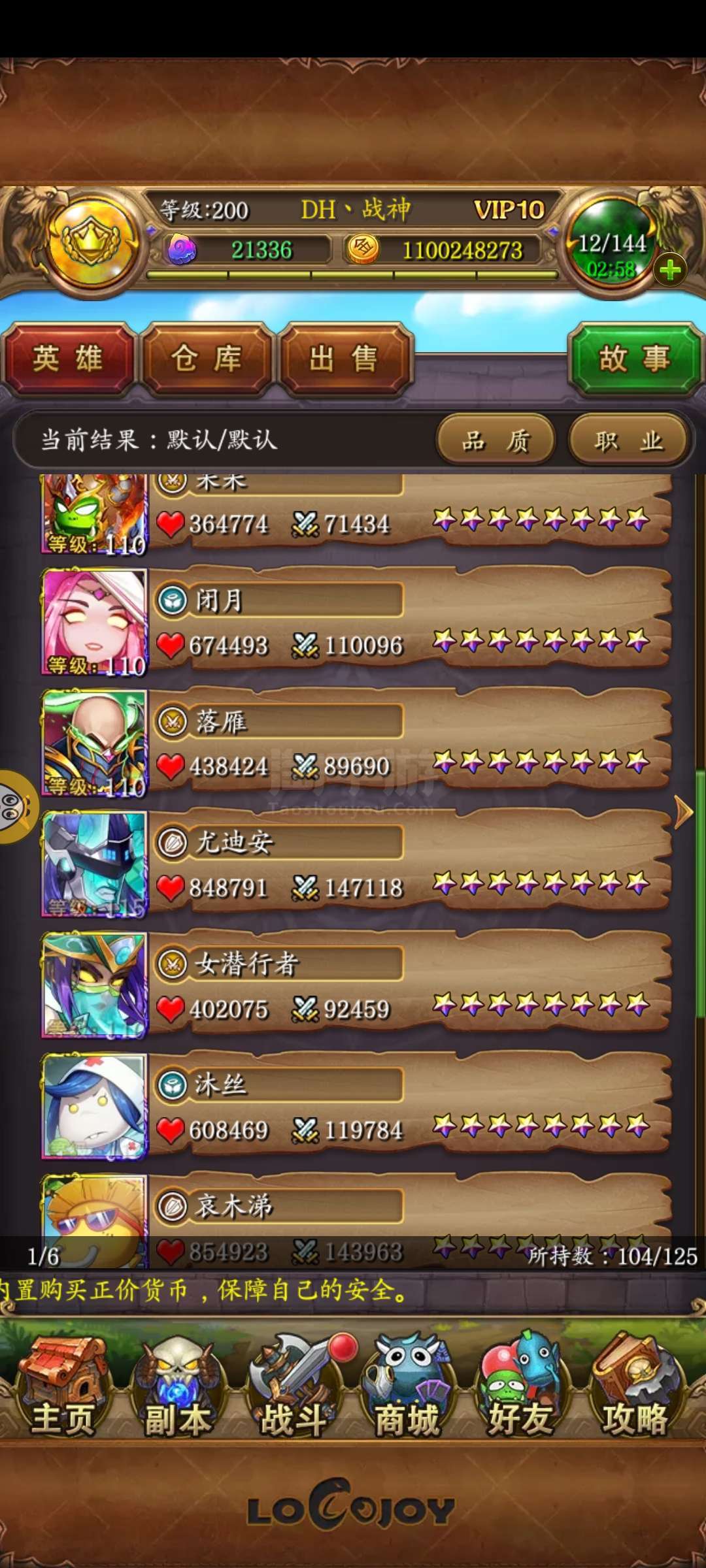
Task: Open hero 沐丝 details
Action: click(x=356, y=1107)
